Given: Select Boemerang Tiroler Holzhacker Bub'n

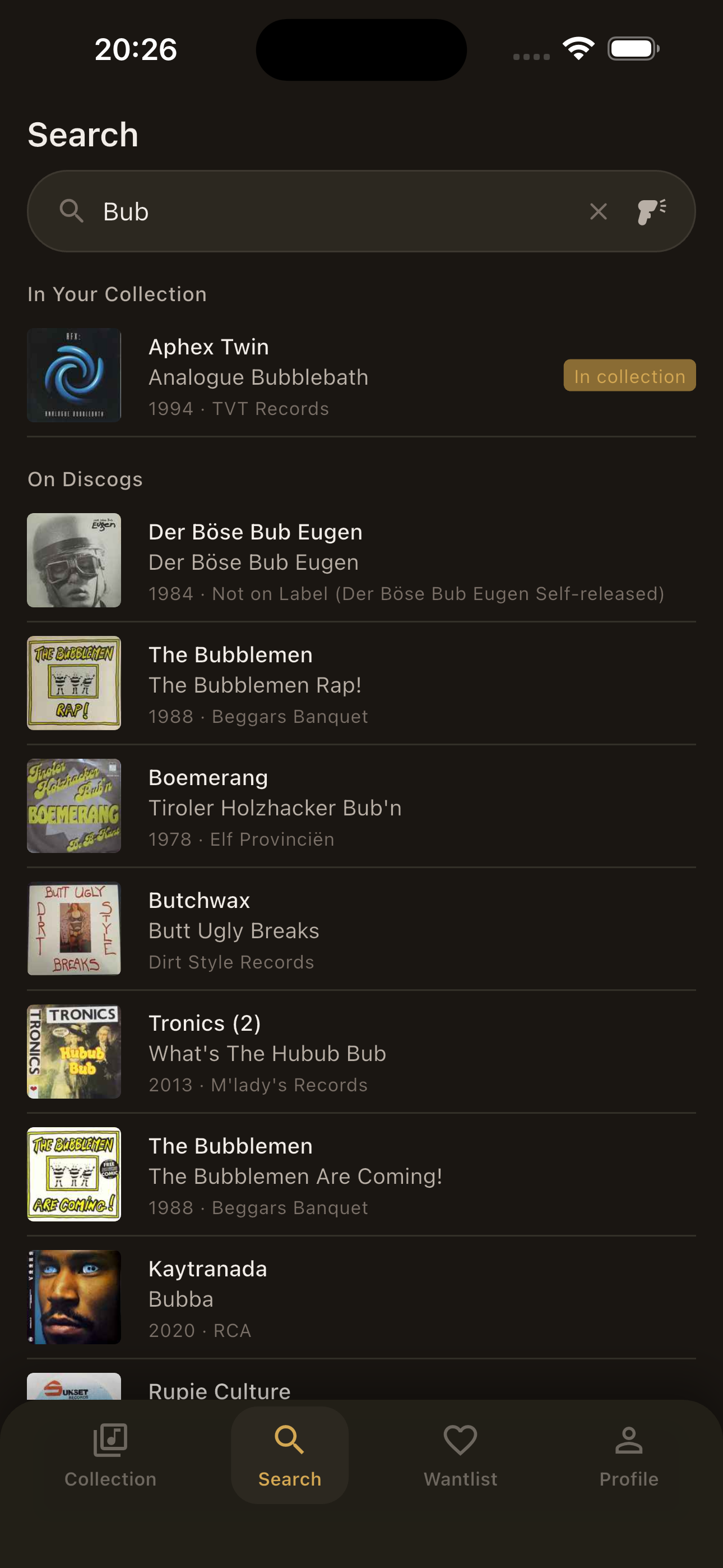Looking at the screenshot, I should 361,807.
